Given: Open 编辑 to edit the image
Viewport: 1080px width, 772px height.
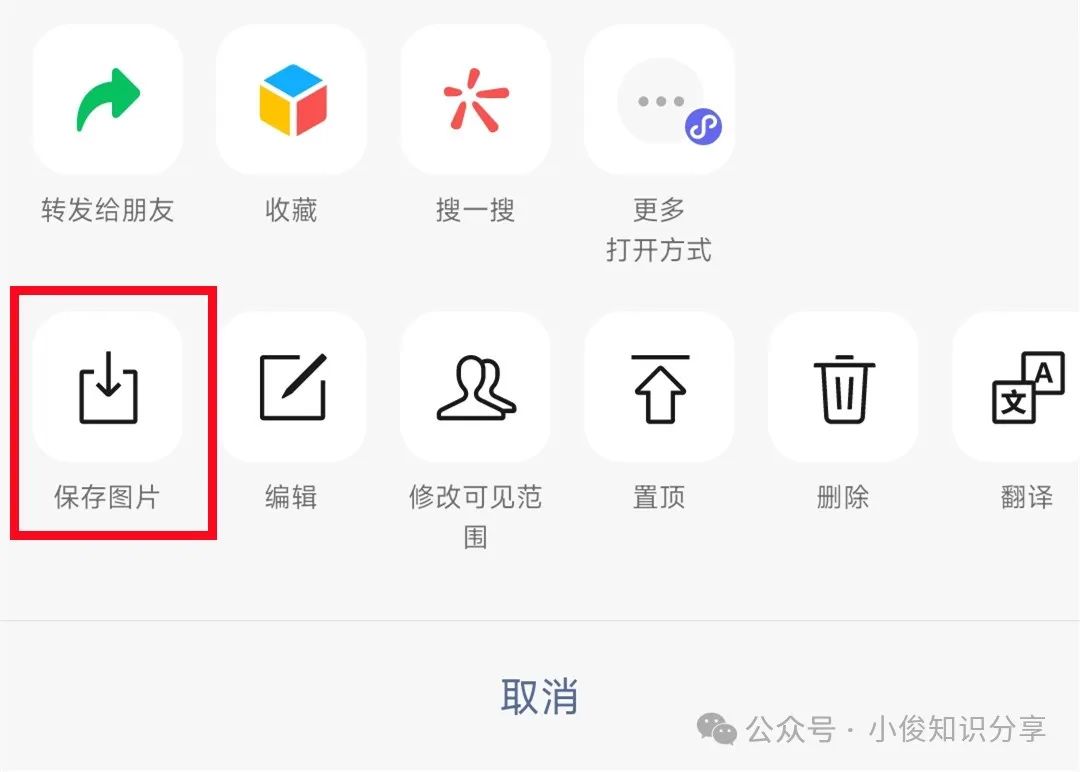Looking at the screenshot, I should click(292, 388).
